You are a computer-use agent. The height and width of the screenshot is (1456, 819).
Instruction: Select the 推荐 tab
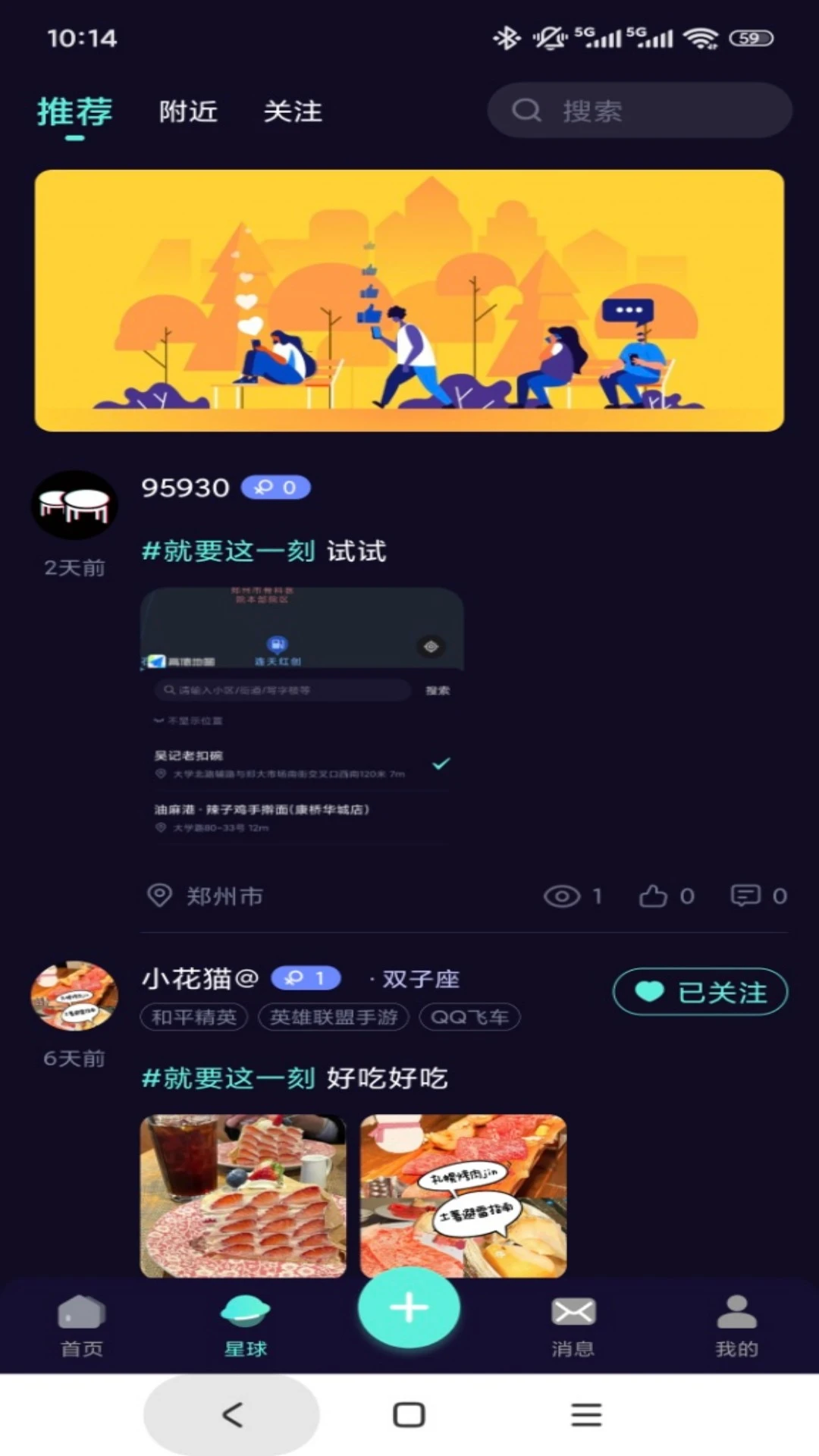tap(74, 111)
